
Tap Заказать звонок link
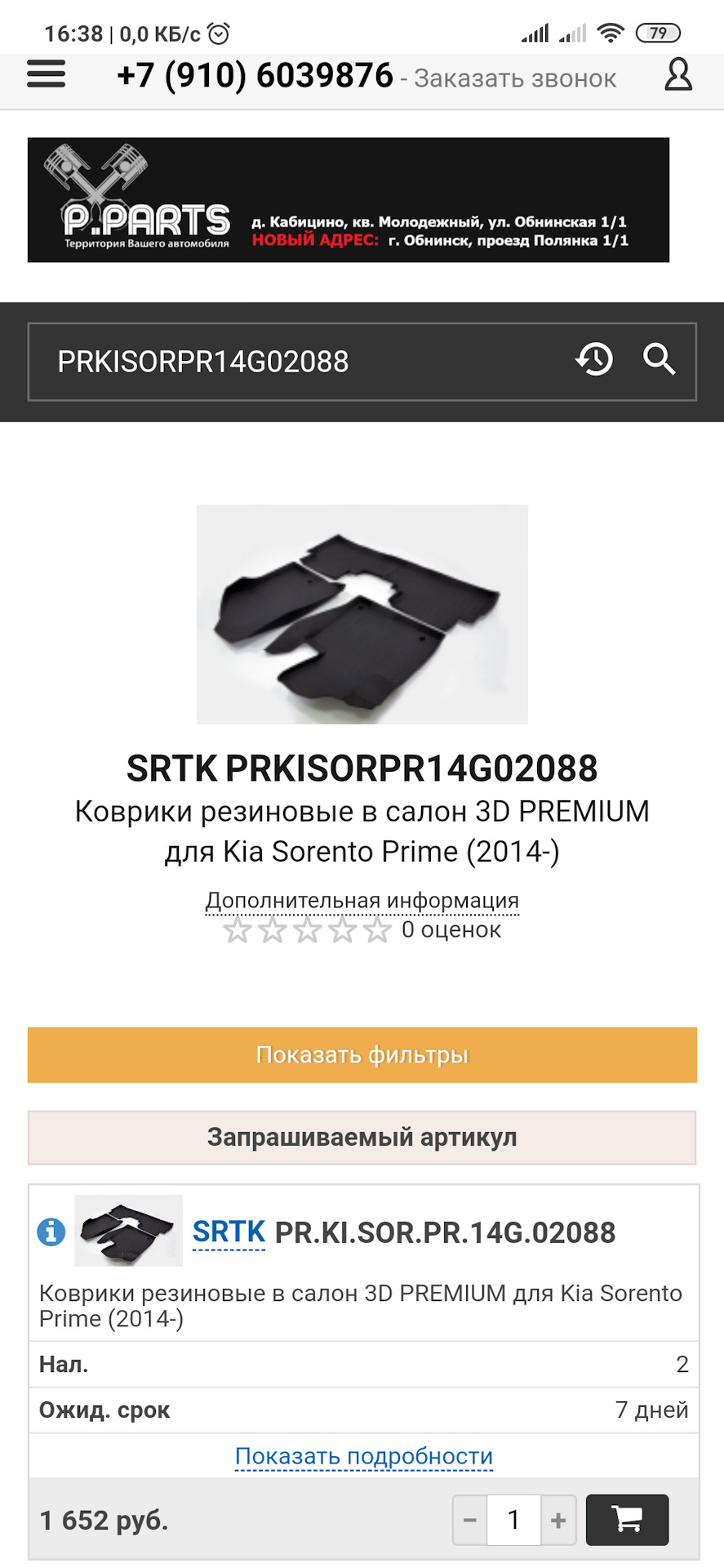pos(515,78)
